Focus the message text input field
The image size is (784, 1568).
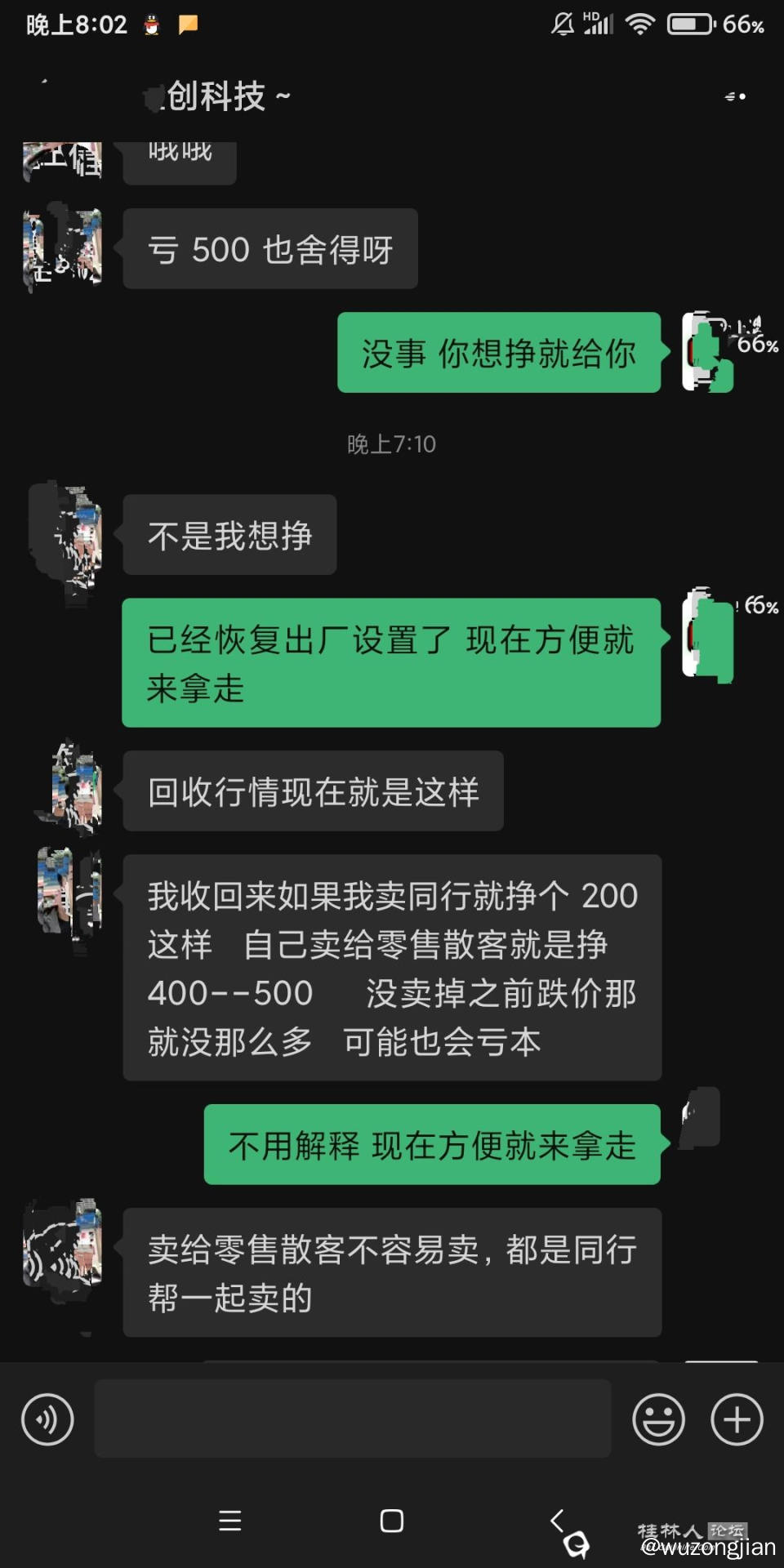coord(353,1419)
